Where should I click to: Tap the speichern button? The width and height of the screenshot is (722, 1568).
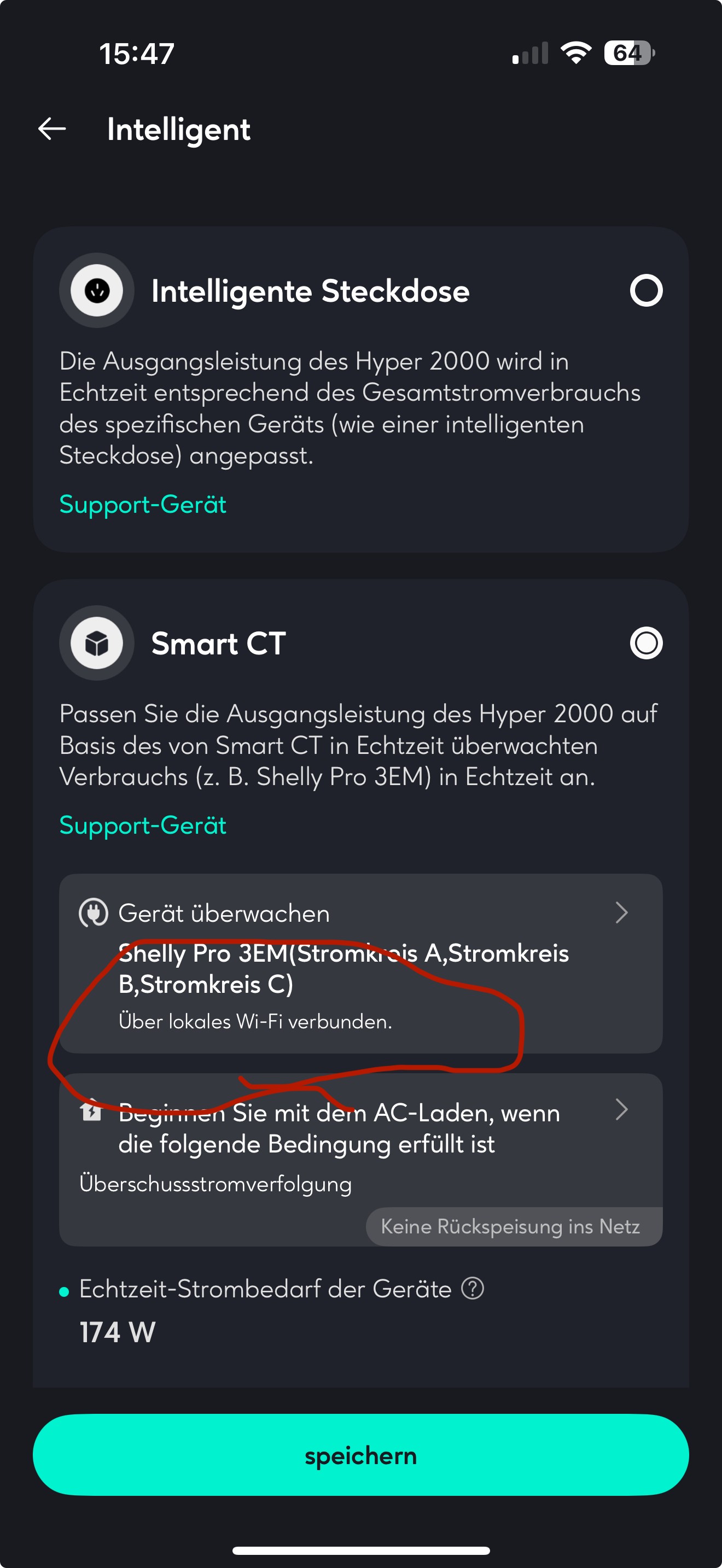click(x=360, y=1455)
